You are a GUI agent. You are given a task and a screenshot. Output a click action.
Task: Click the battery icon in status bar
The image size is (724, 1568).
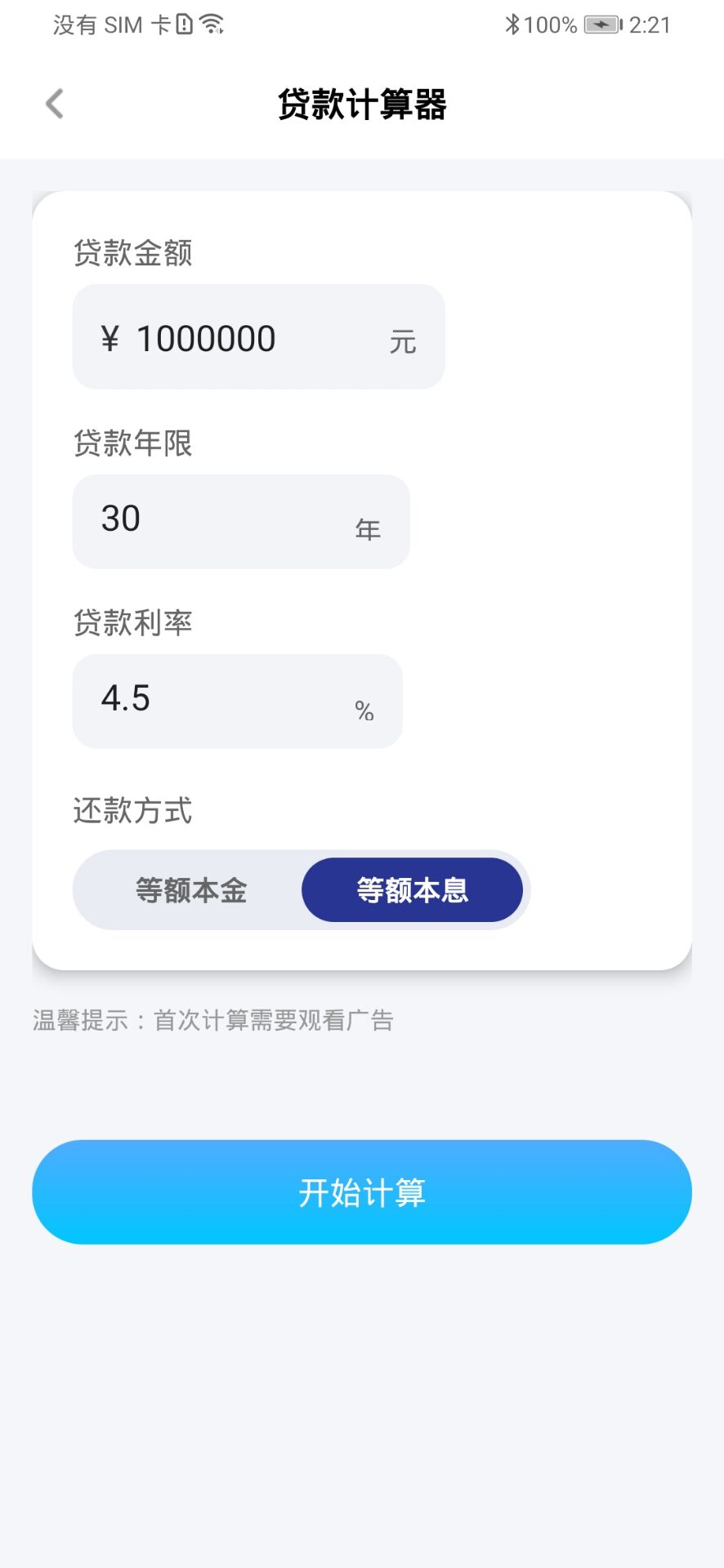[601, 24]
